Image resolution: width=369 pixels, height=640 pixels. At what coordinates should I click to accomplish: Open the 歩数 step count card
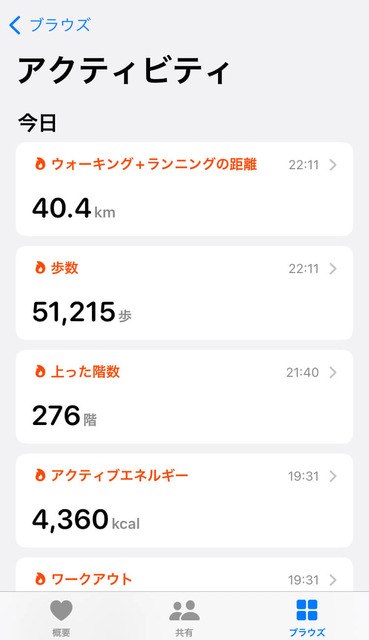tap(184, 293)
